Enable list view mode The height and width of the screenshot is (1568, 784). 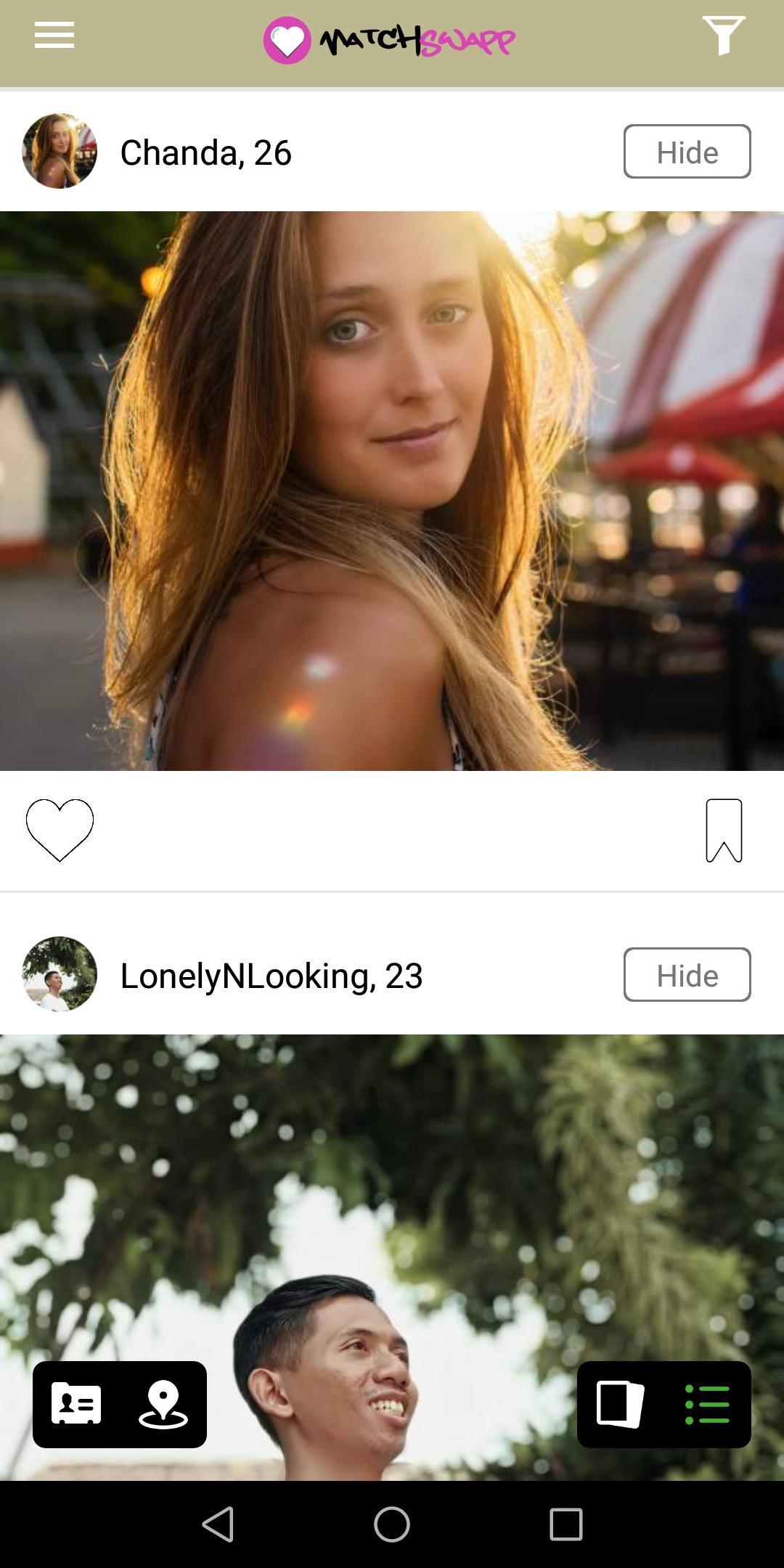(709, 1404)
